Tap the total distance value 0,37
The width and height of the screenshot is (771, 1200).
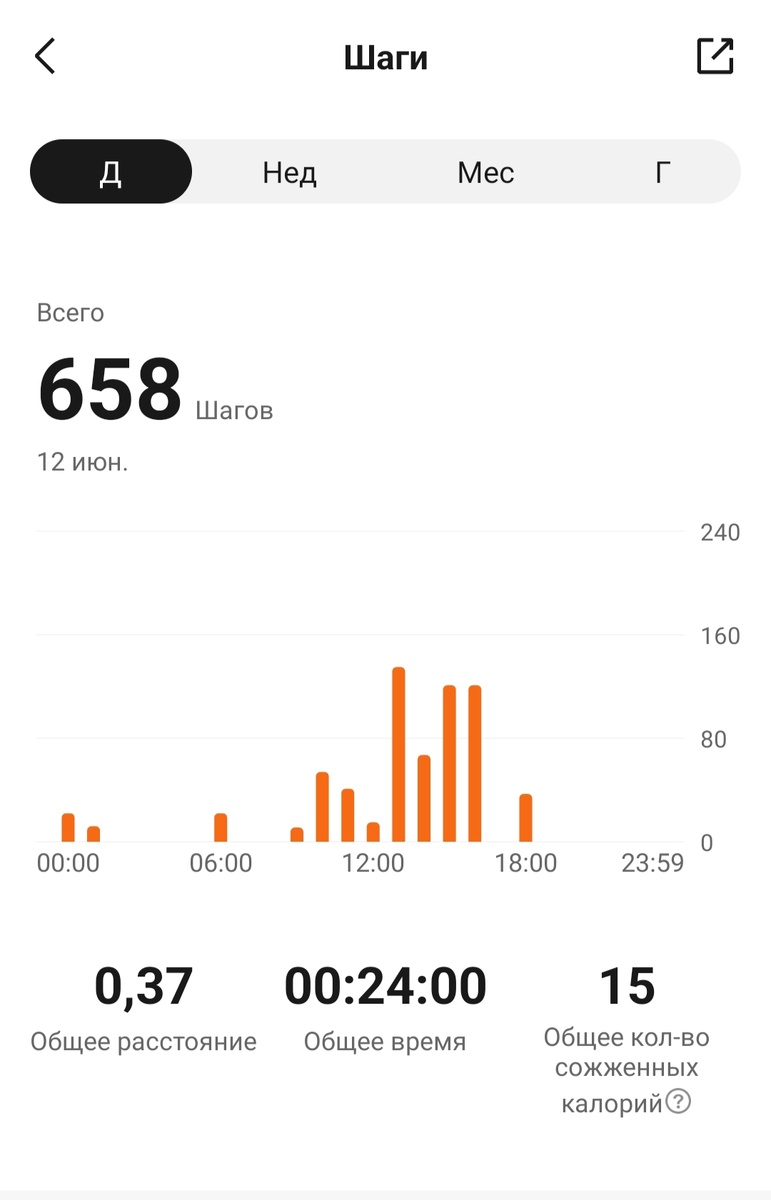pos(143,986)
